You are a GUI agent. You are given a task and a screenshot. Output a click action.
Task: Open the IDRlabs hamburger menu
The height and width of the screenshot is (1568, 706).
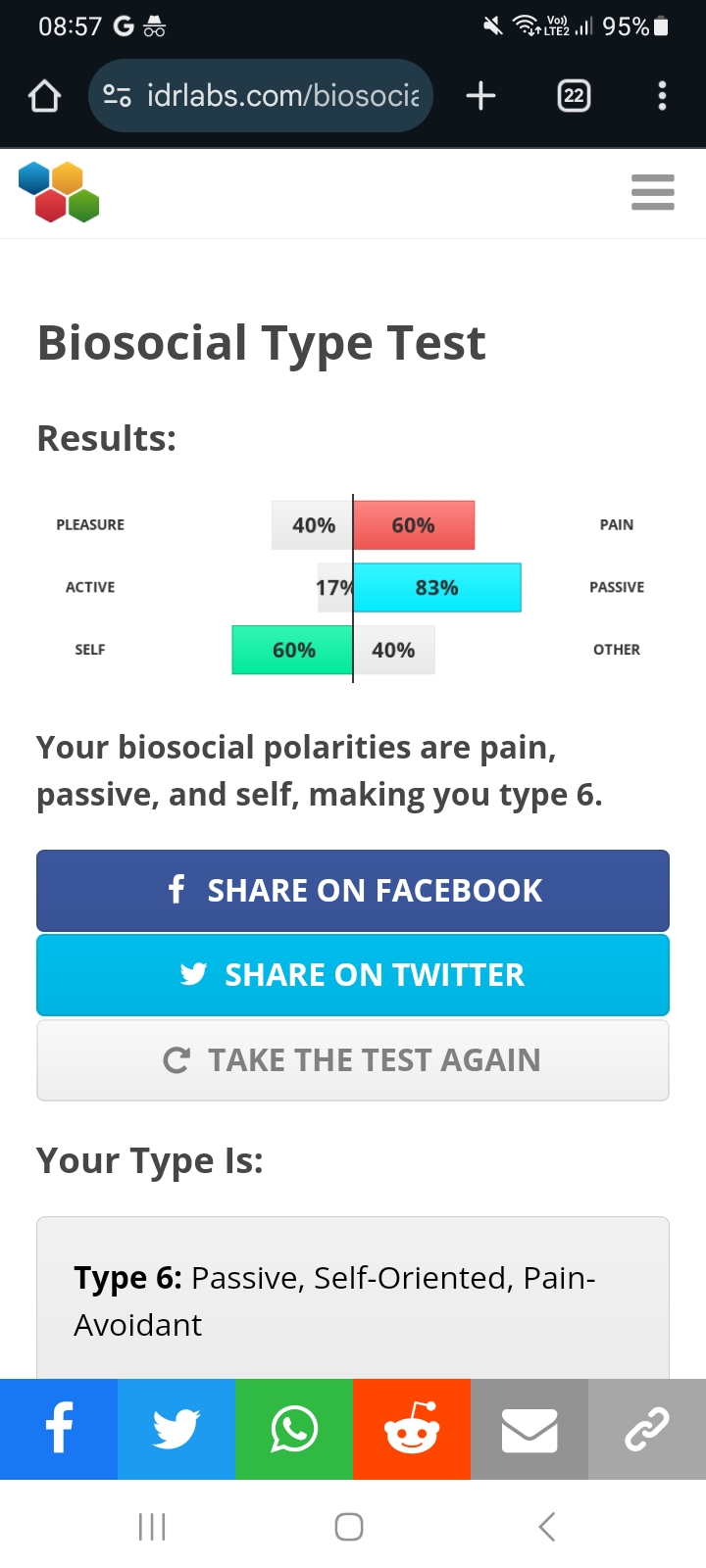coord(653,192)
